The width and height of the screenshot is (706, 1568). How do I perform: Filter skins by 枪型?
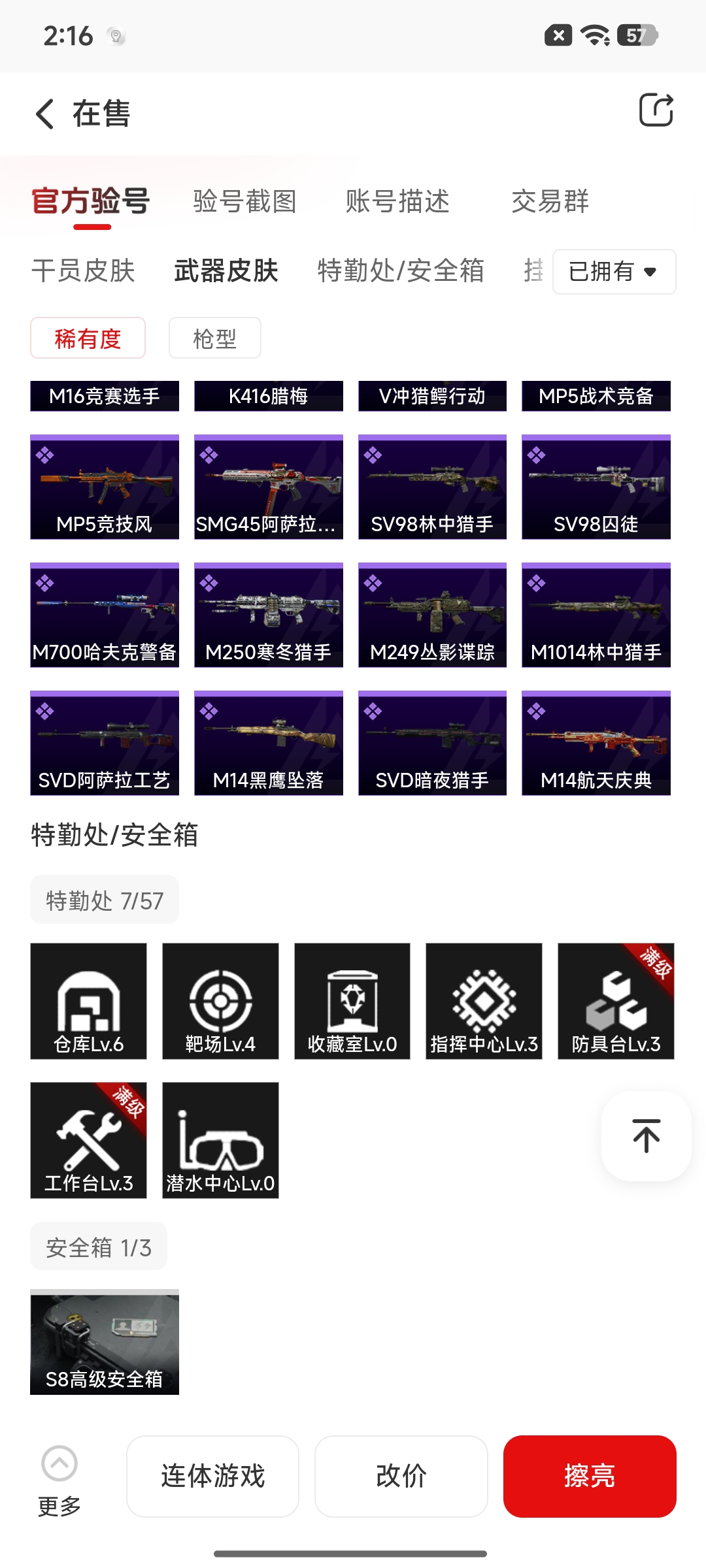point(214,338)
